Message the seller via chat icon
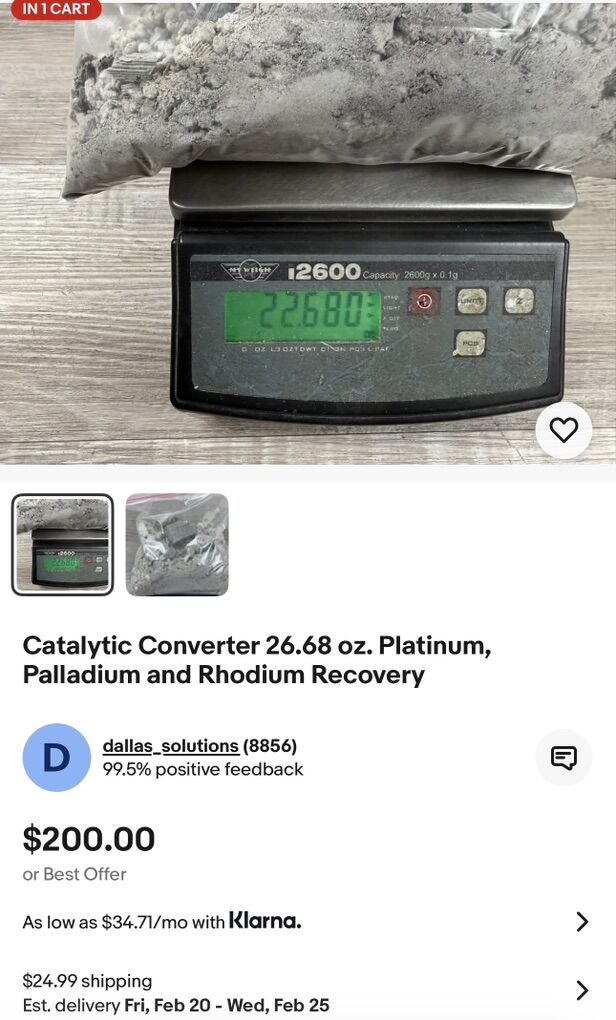The height and width of the screenshot is (1020, 616). (564, 758)
